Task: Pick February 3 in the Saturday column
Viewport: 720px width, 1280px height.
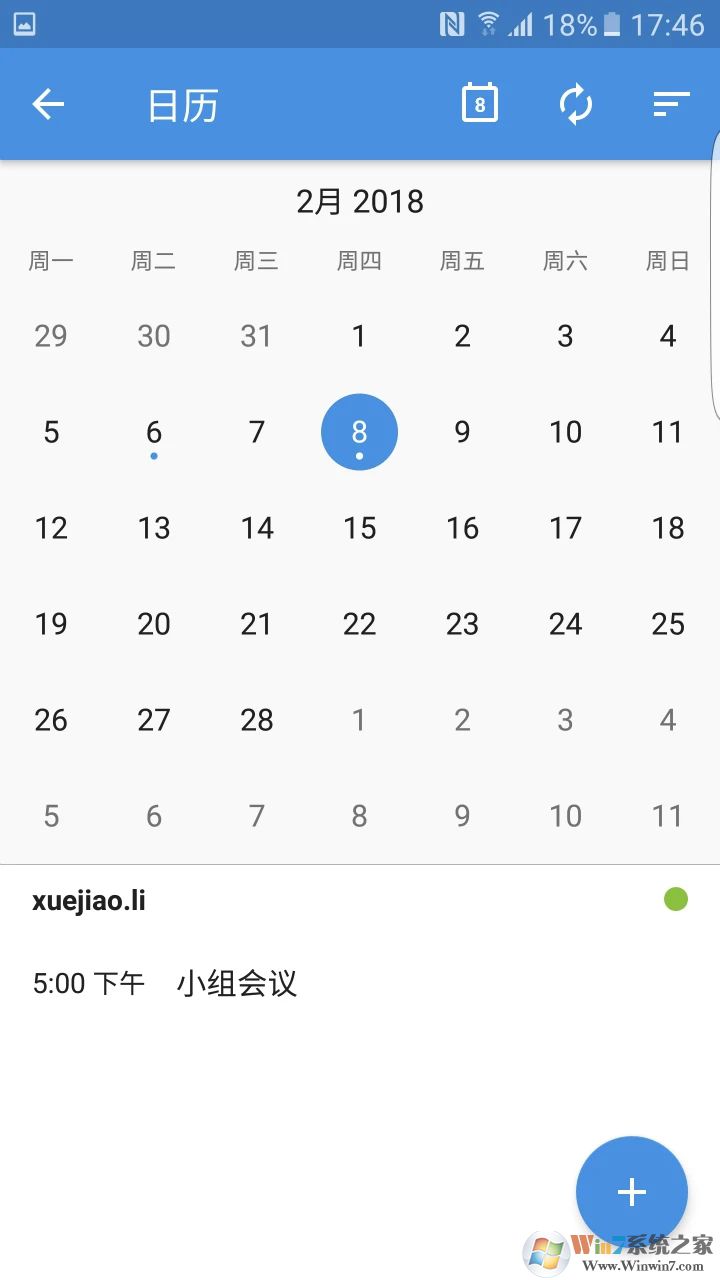Action: click(x=565, y=336)
